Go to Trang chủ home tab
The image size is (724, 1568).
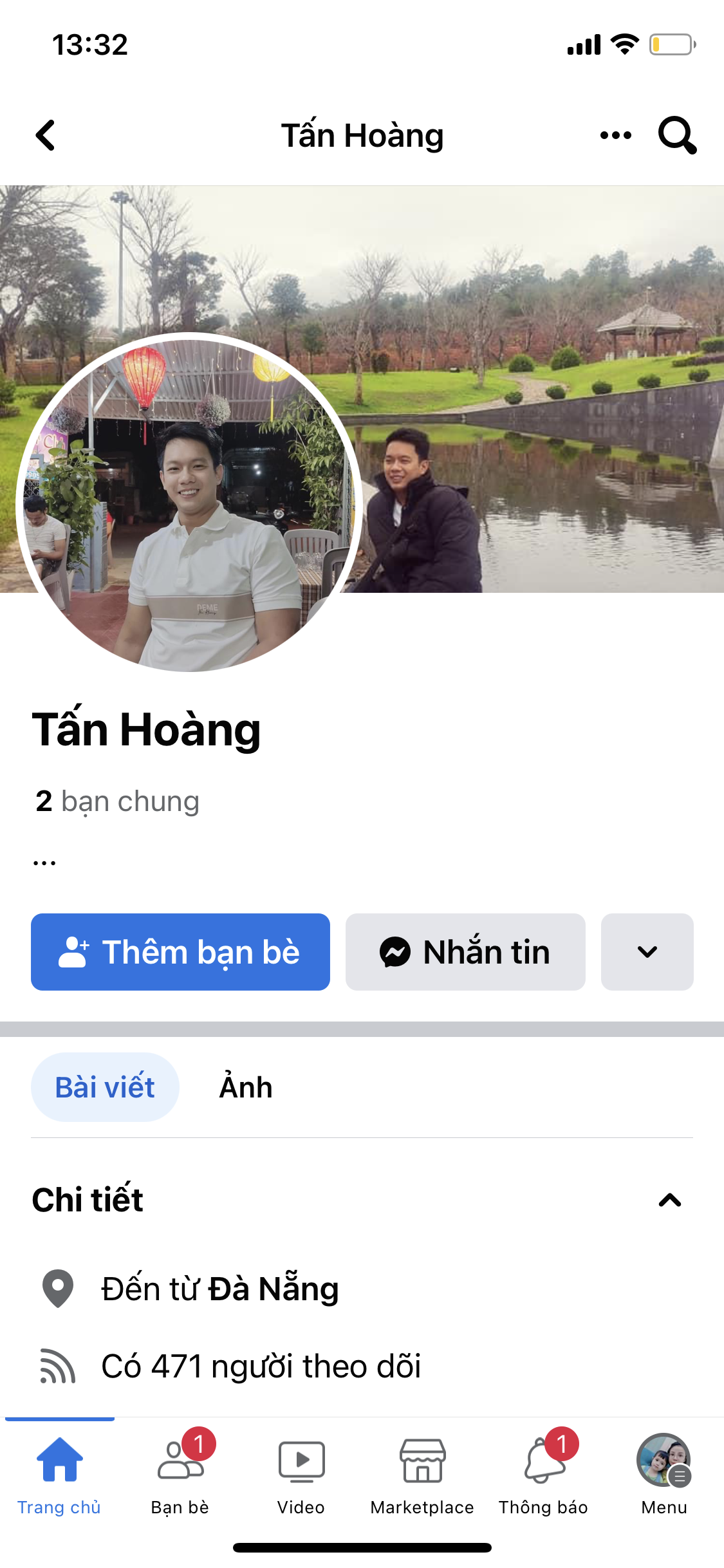[59, 1473]
